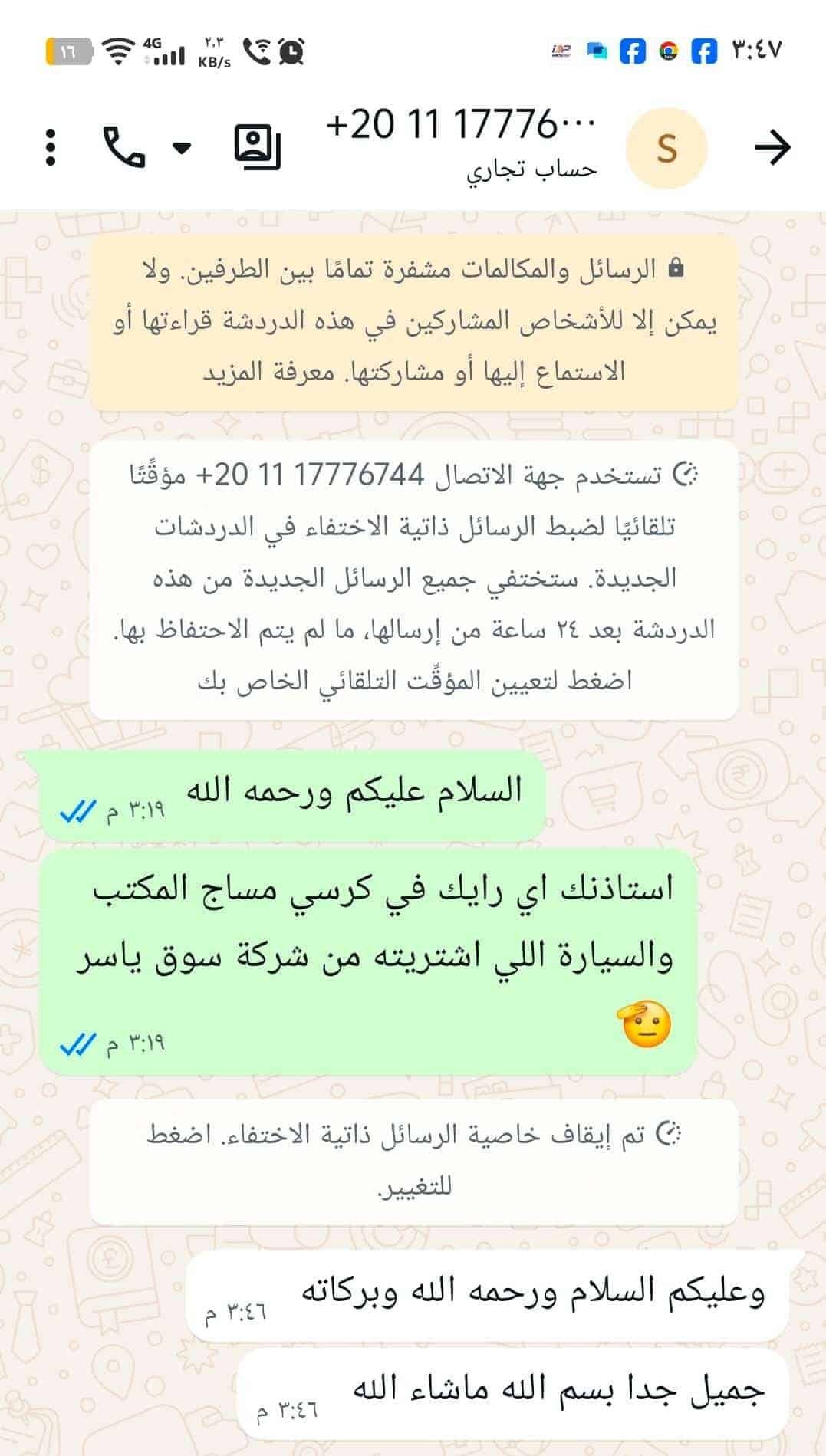Go back using the header arrow

click(772, 147)
